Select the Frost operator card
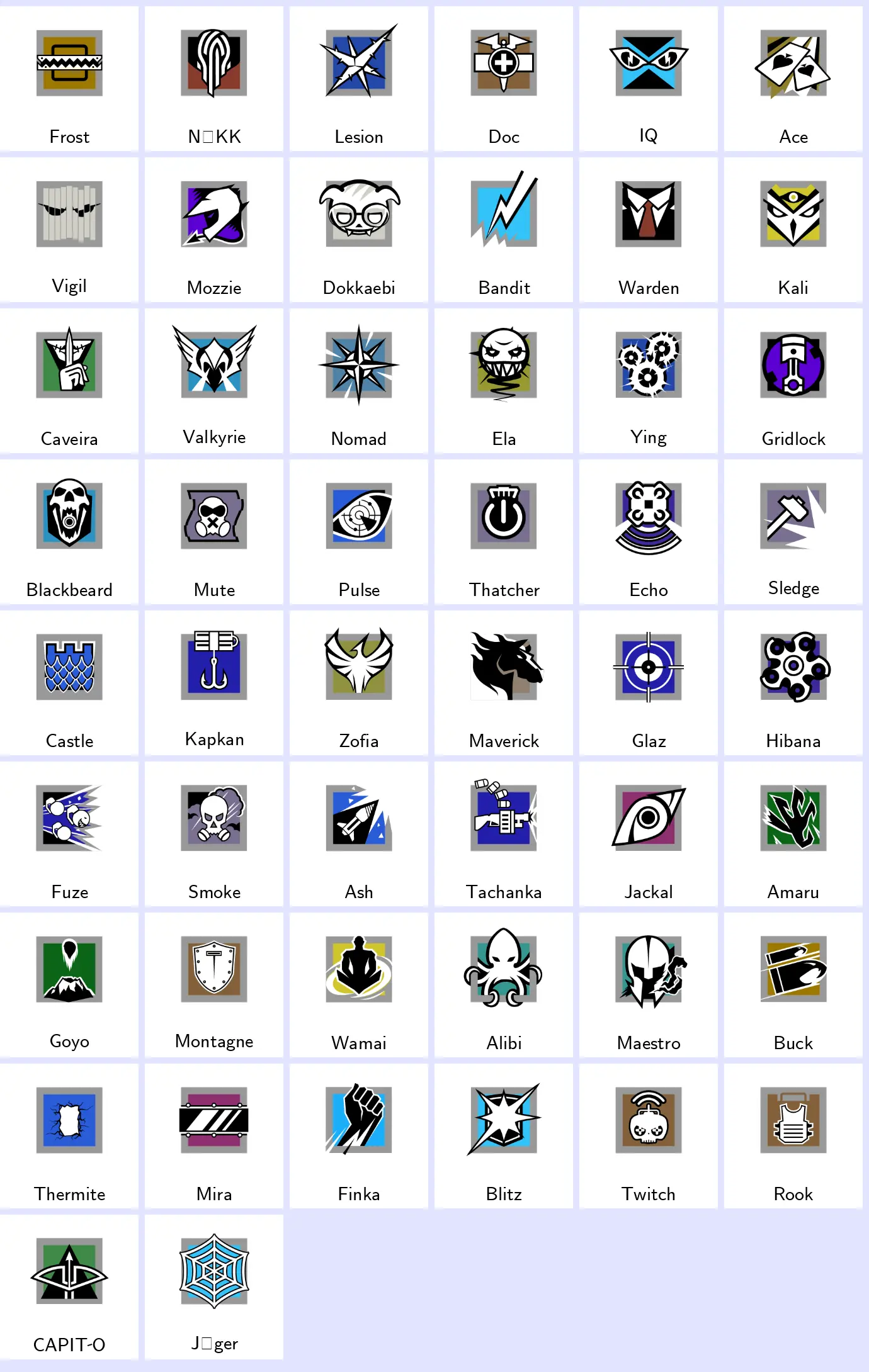869x1372 pixels. (69, 79)
